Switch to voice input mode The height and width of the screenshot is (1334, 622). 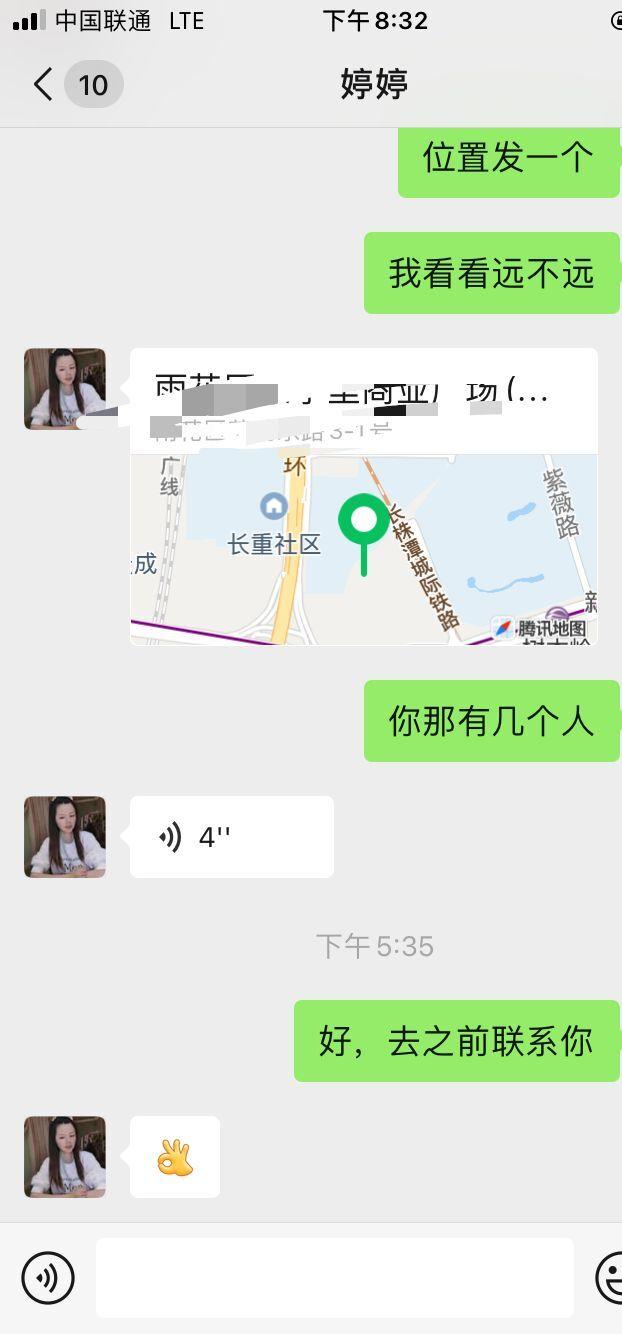(x=48, y=1277)
